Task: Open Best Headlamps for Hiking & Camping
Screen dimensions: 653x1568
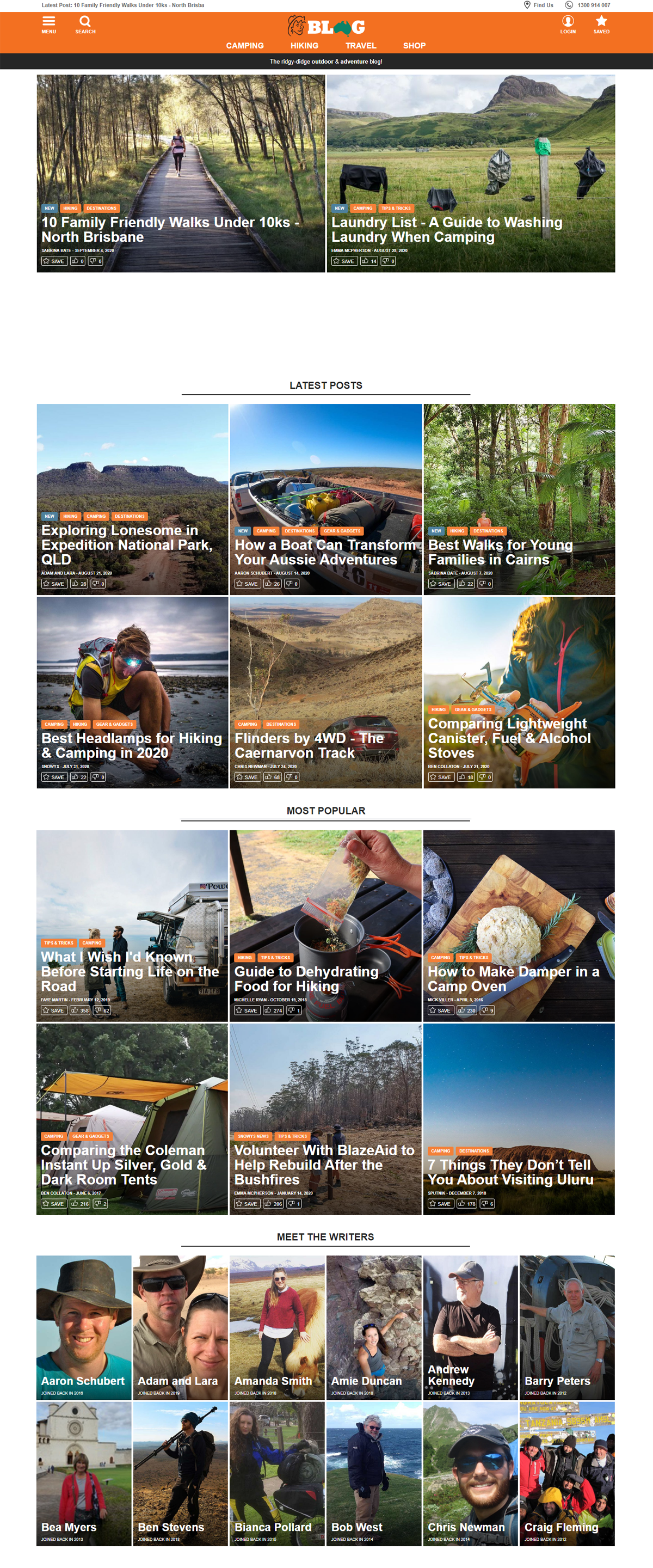Action: [x=132, y=745]
